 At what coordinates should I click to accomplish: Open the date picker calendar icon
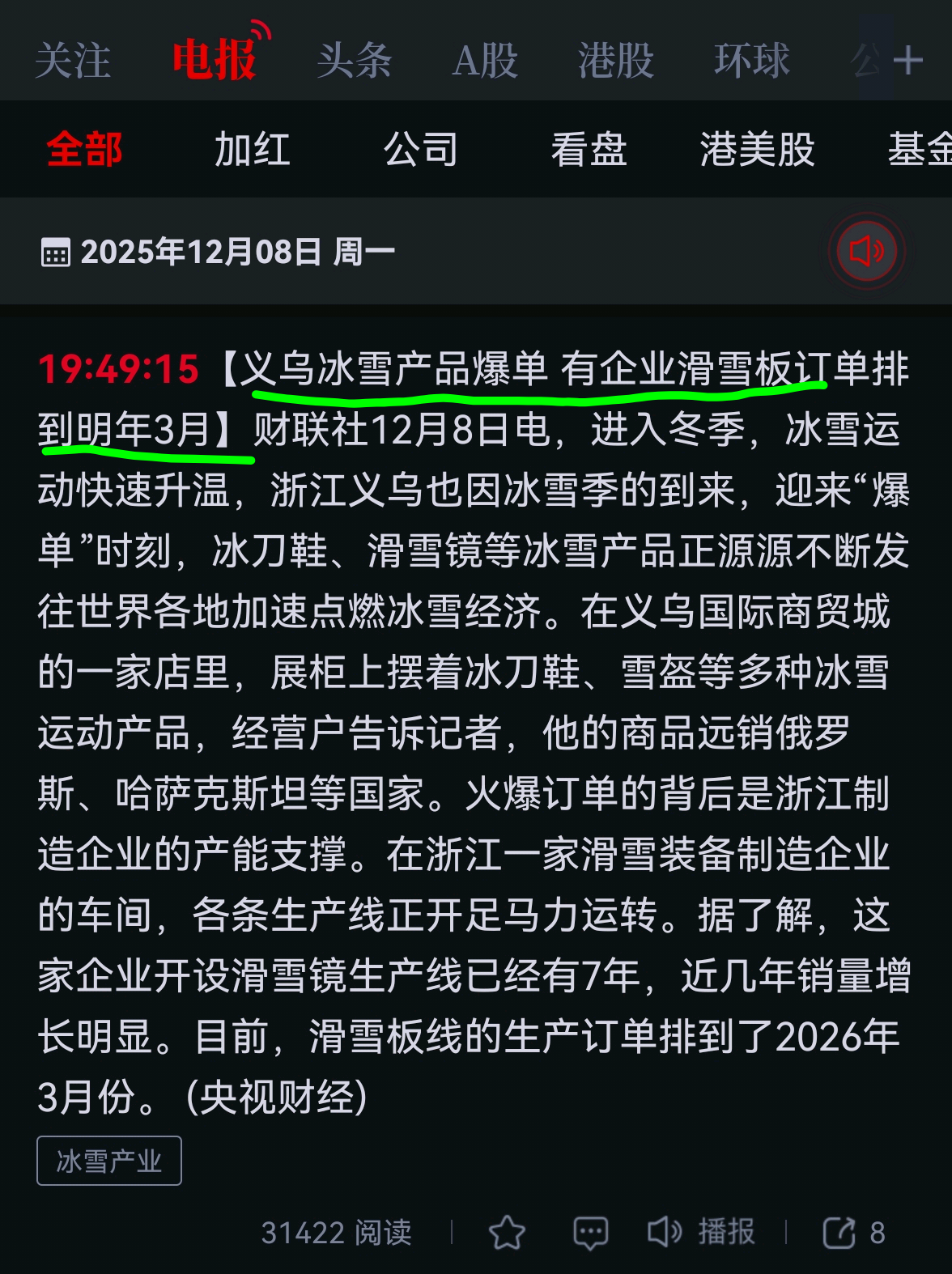[56, 253]
